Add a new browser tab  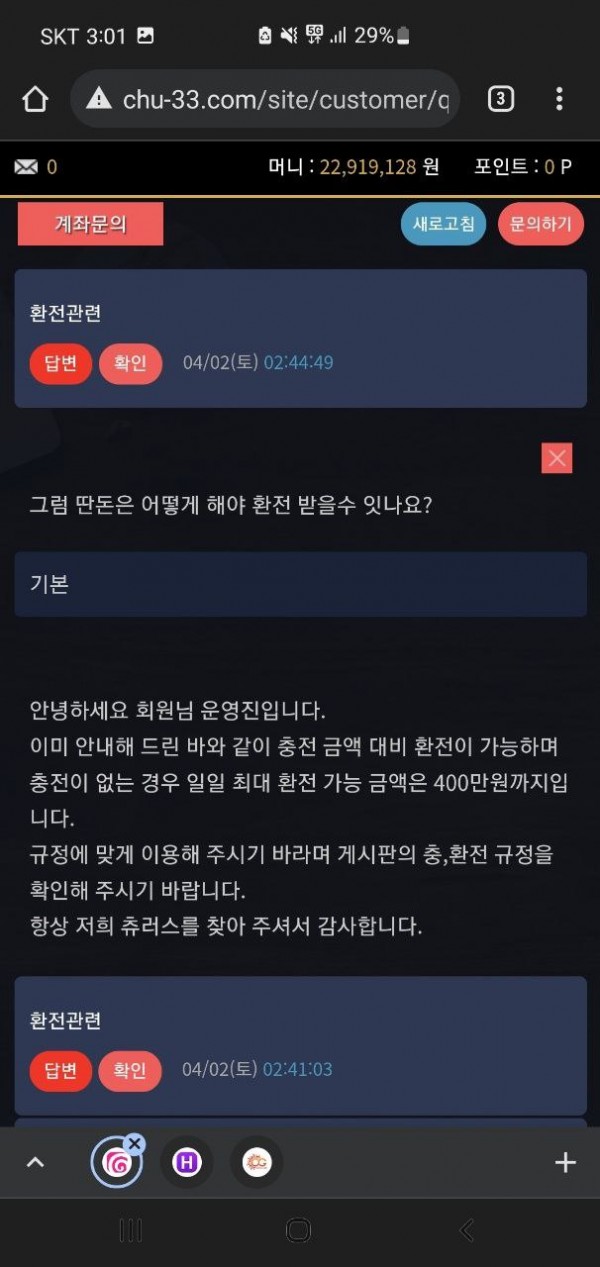click(x=565, y=1162)
